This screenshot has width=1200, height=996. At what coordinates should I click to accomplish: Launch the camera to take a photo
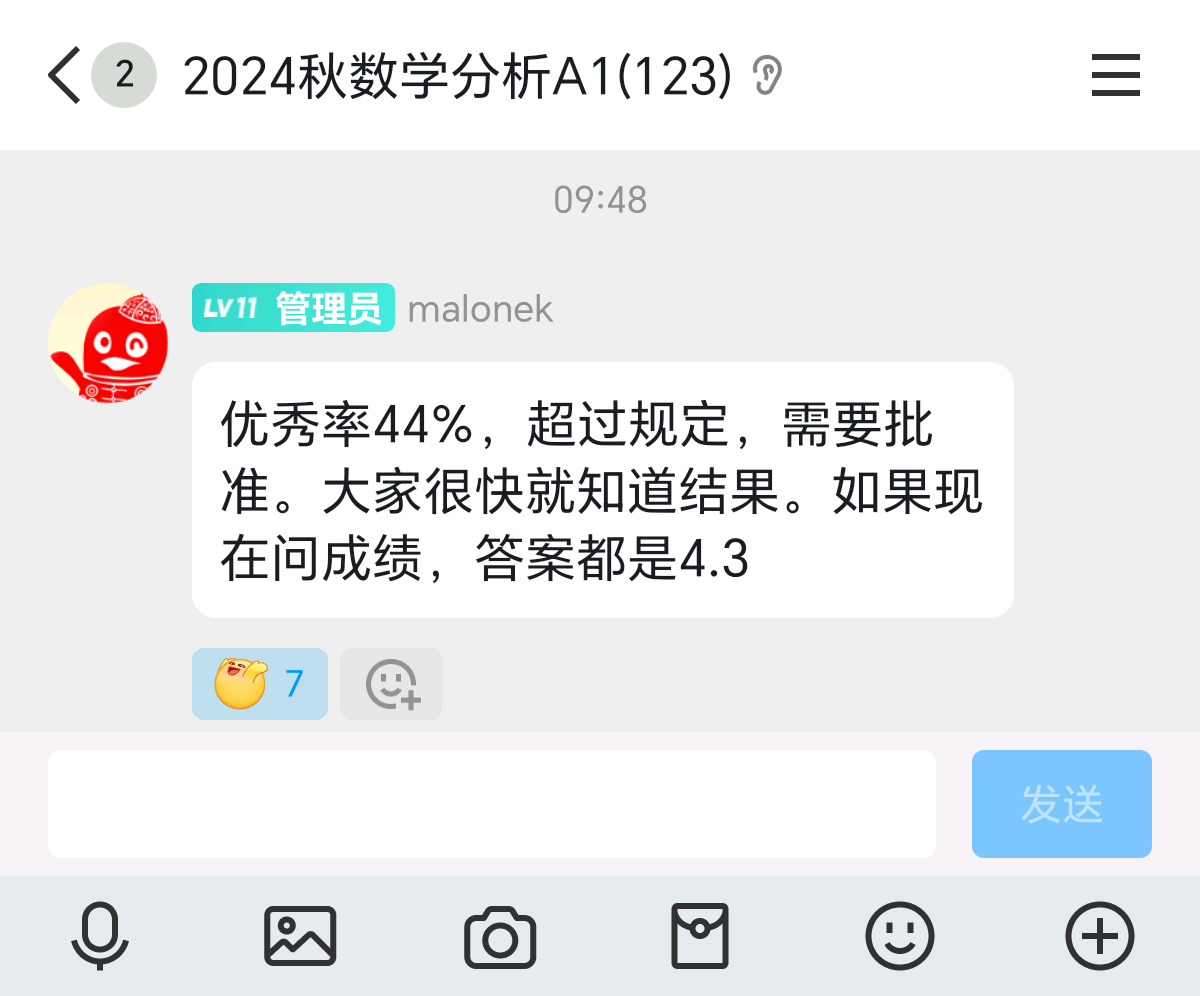(500, 936)
